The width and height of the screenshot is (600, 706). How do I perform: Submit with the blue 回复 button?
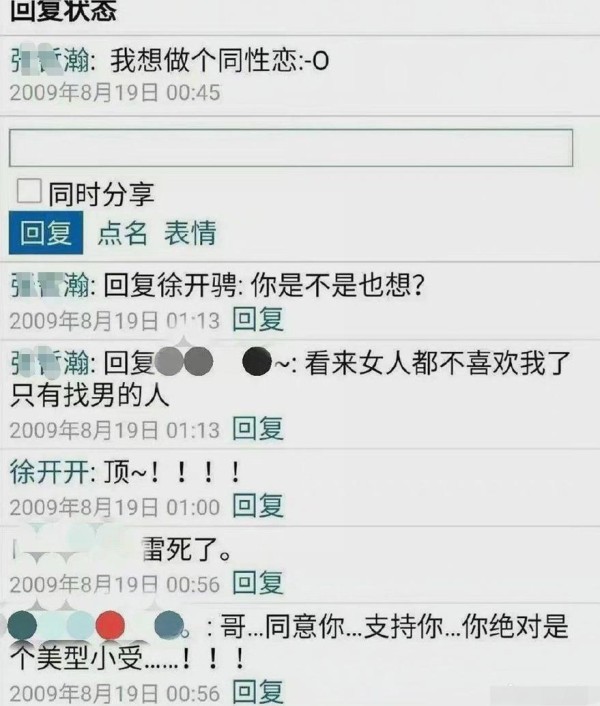46,233
